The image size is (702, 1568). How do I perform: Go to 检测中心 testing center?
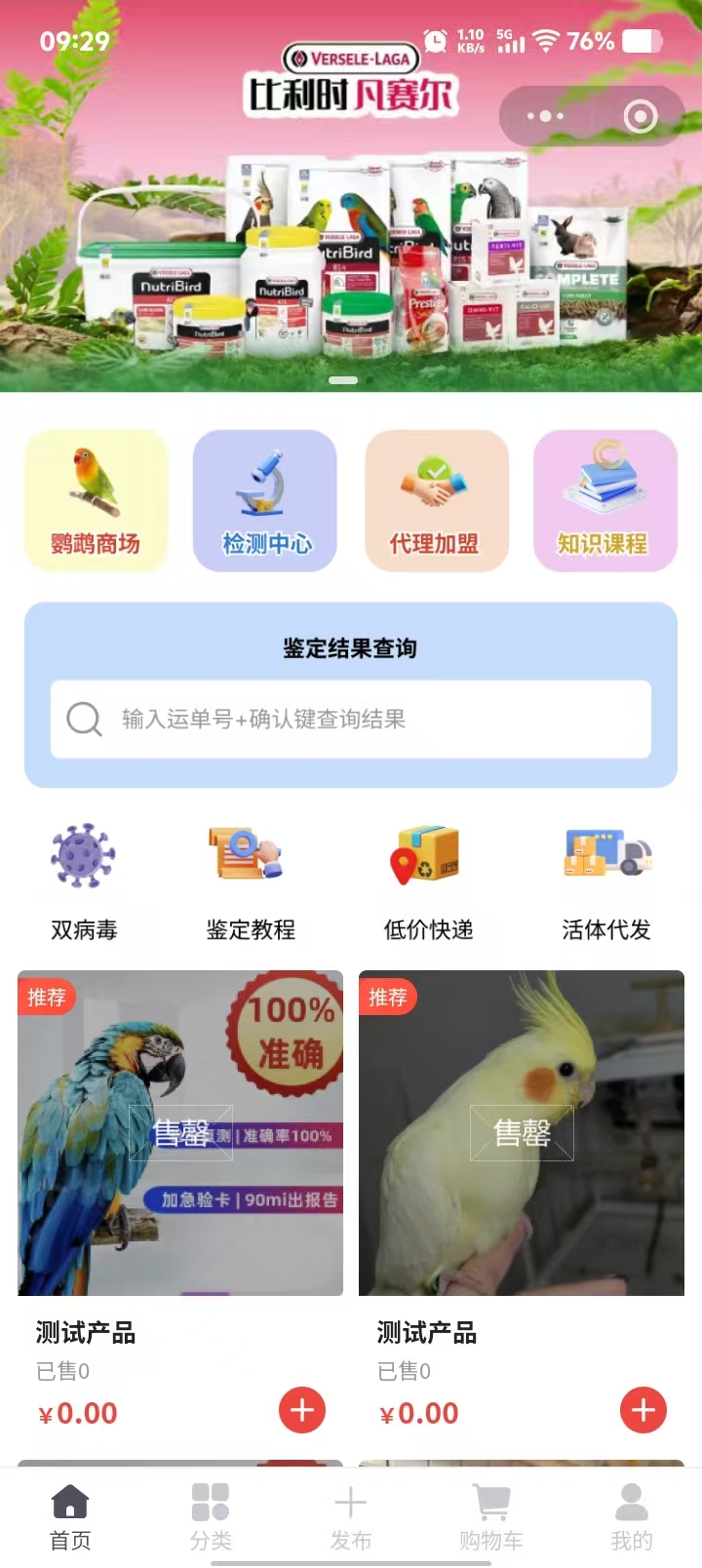(265, 501)
